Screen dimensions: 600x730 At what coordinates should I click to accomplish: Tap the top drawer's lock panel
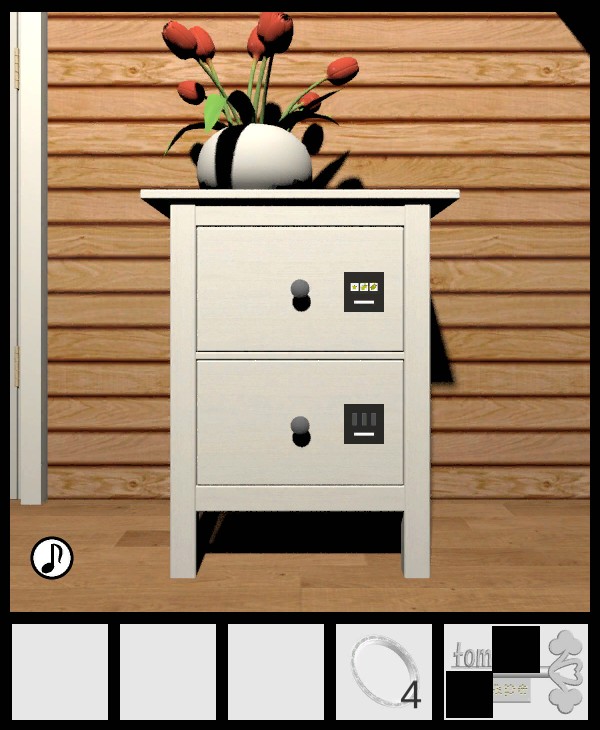point(364,292)
